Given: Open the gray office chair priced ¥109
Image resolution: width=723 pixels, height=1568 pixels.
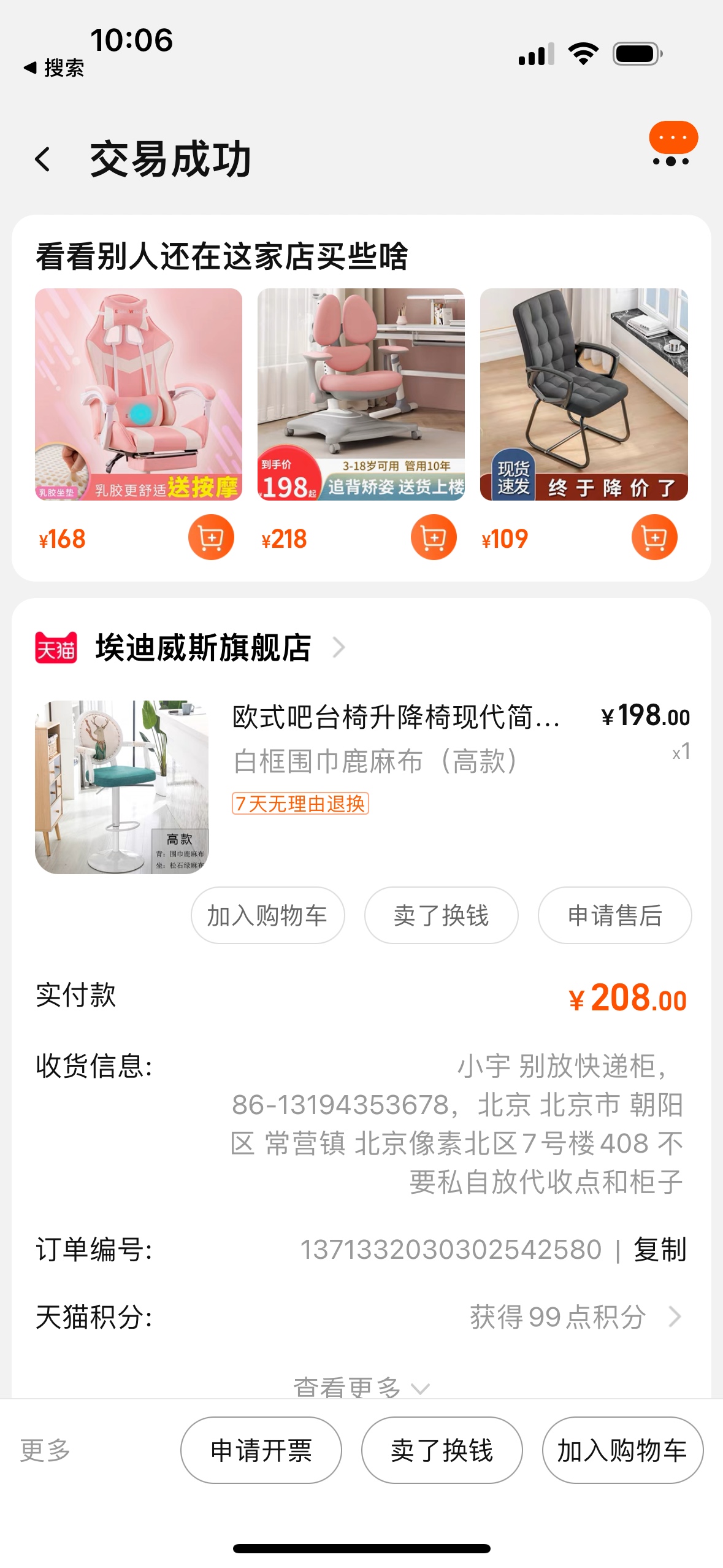Looking at the screenshot, I should 583,394.
